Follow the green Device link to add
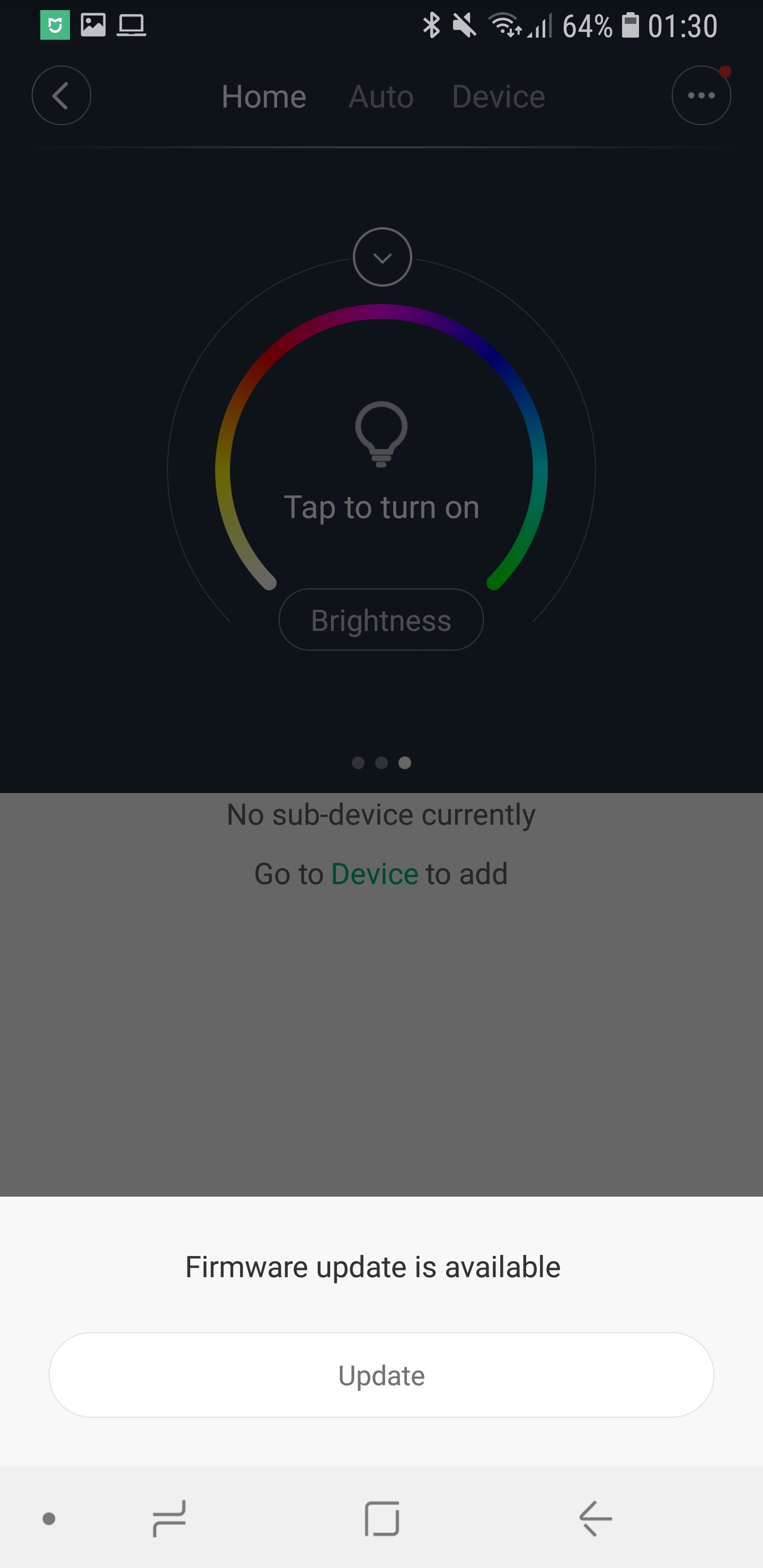763x1568 pixels. click(x=375, y=874)
